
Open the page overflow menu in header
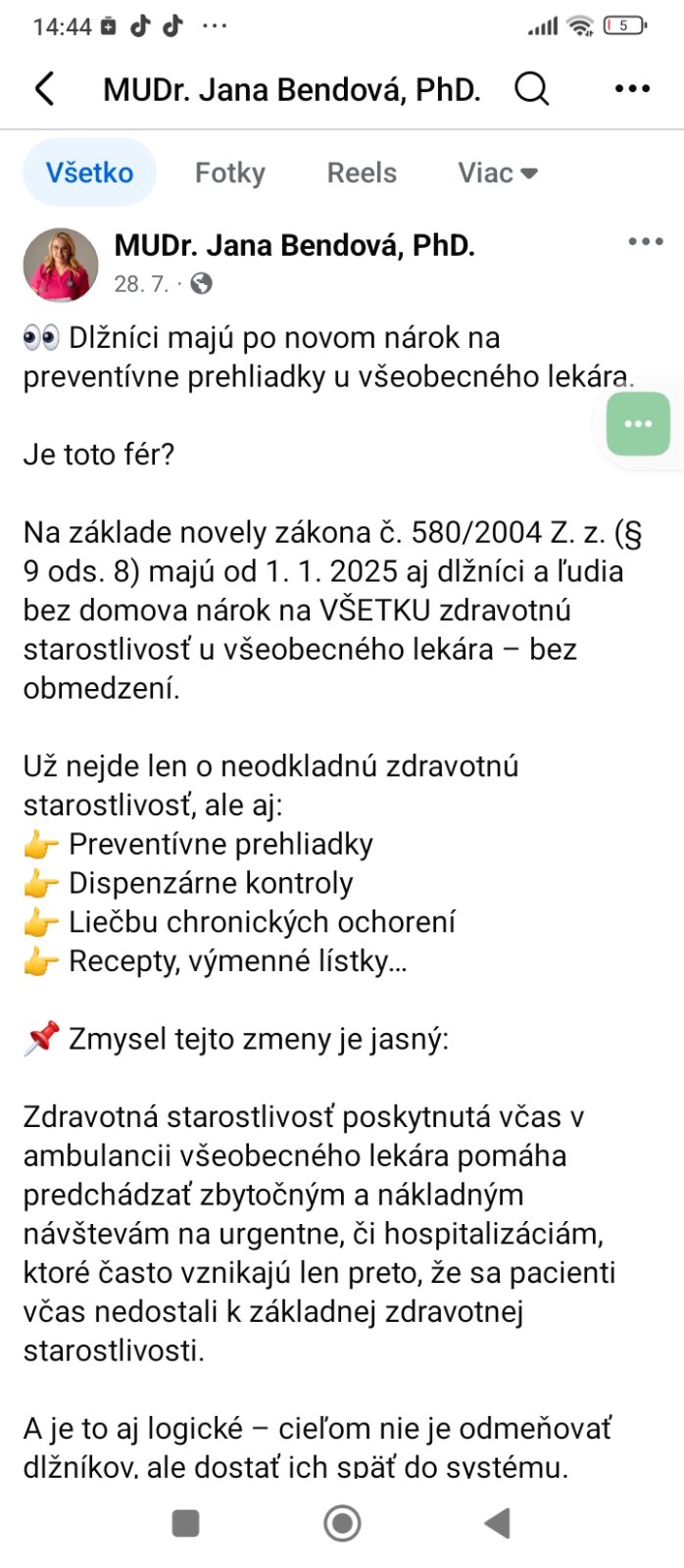pyautogui.click(x=632, y=89)
